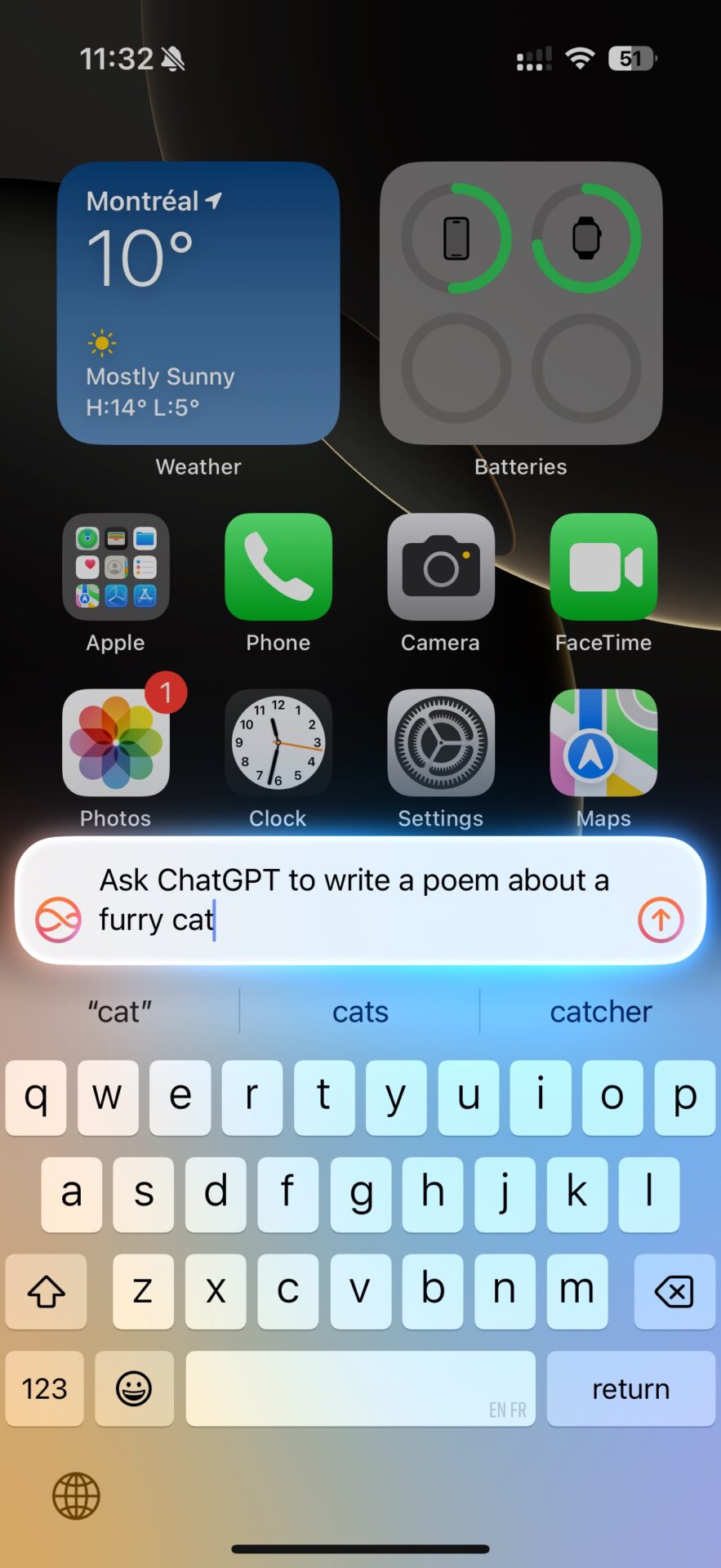Viewport: 721px width, 1568px height.
Task: Choose the "catcher" keyboard suggestion
Action: pos(601,1012)
